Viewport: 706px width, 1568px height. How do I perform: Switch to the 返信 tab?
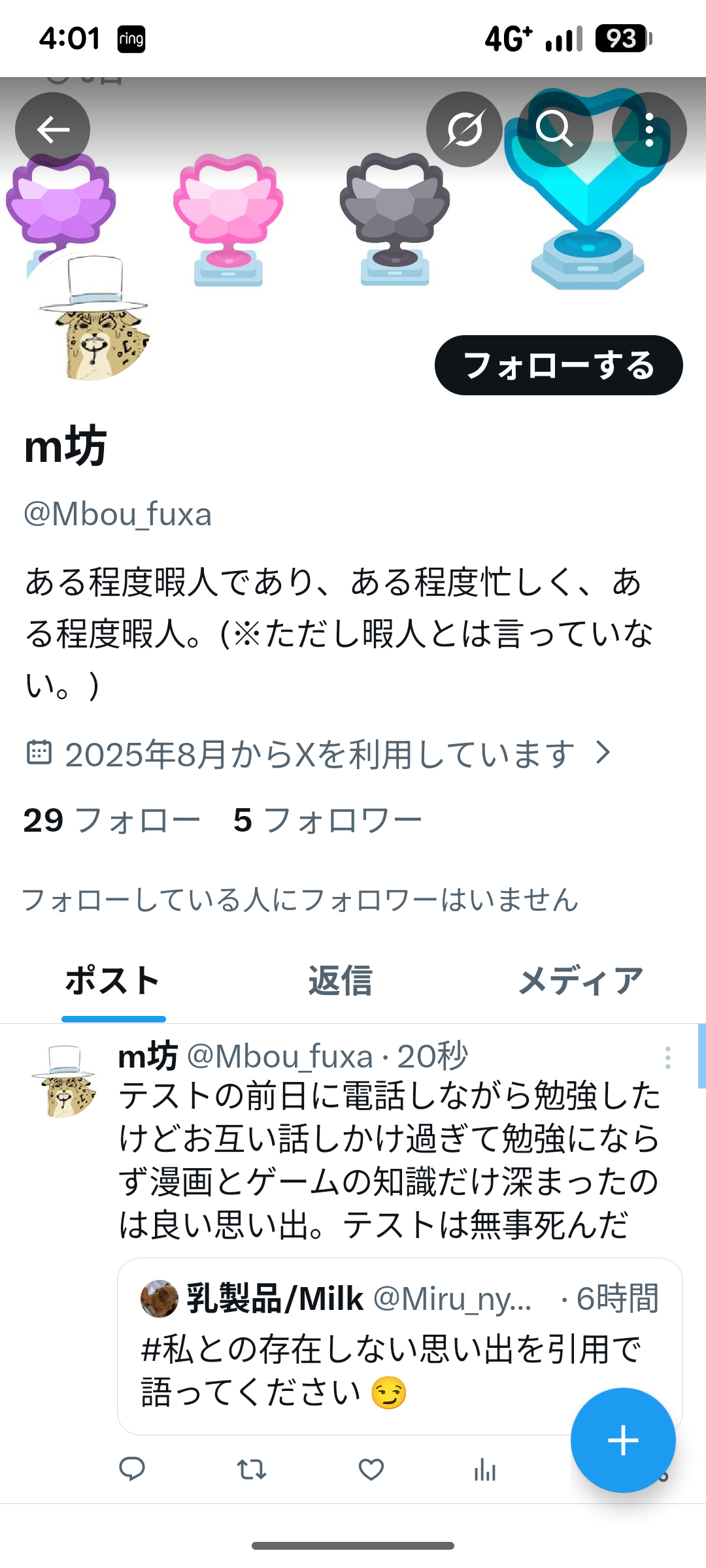340,981
